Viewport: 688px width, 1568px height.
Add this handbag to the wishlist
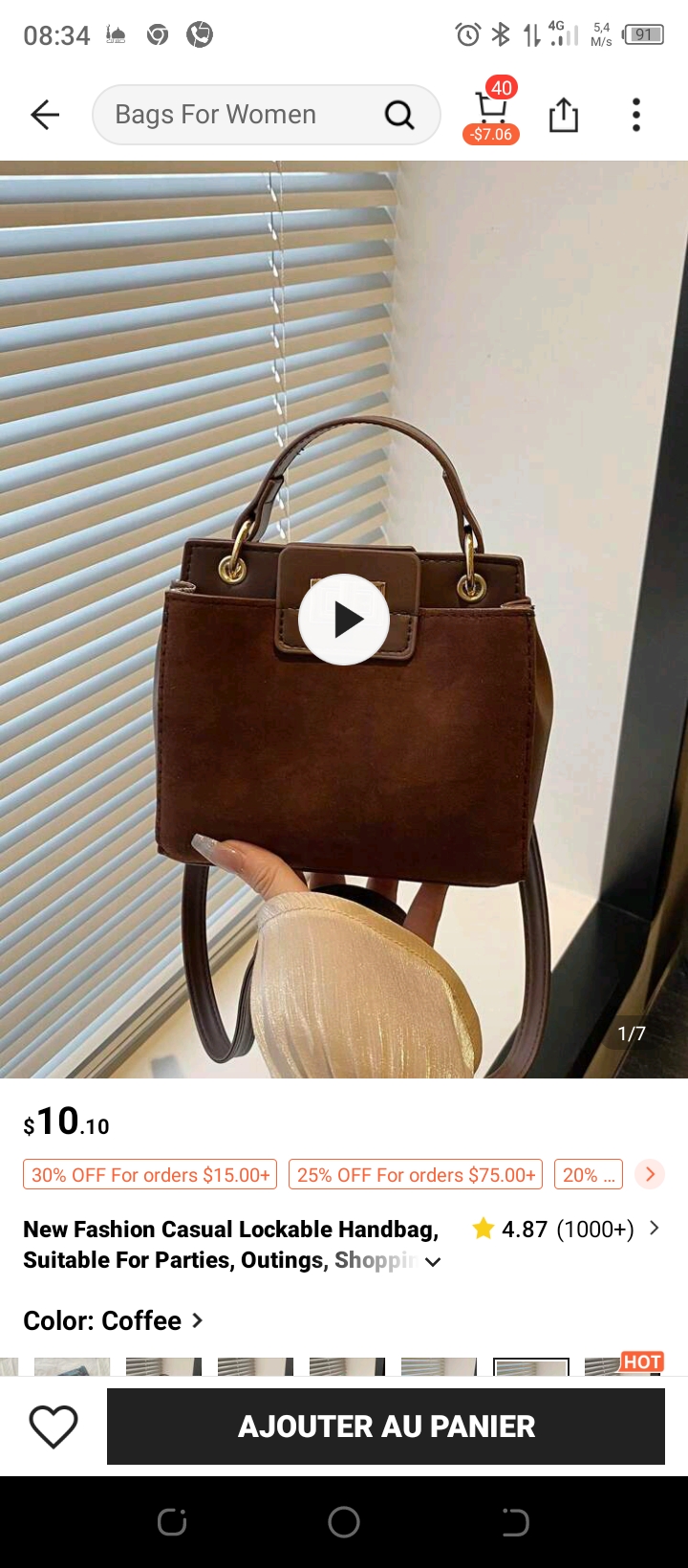(54, 1426)
